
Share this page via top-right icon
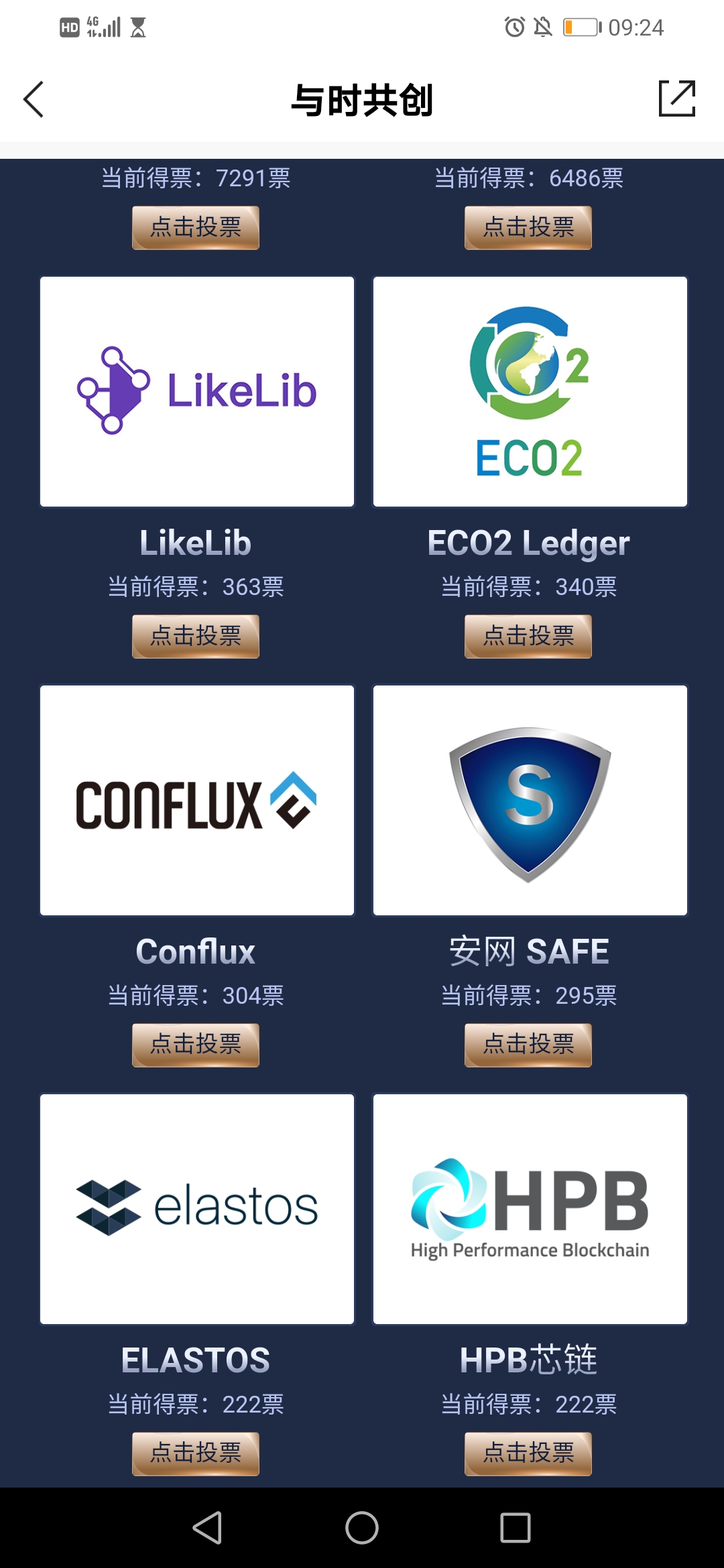point(677,99)
